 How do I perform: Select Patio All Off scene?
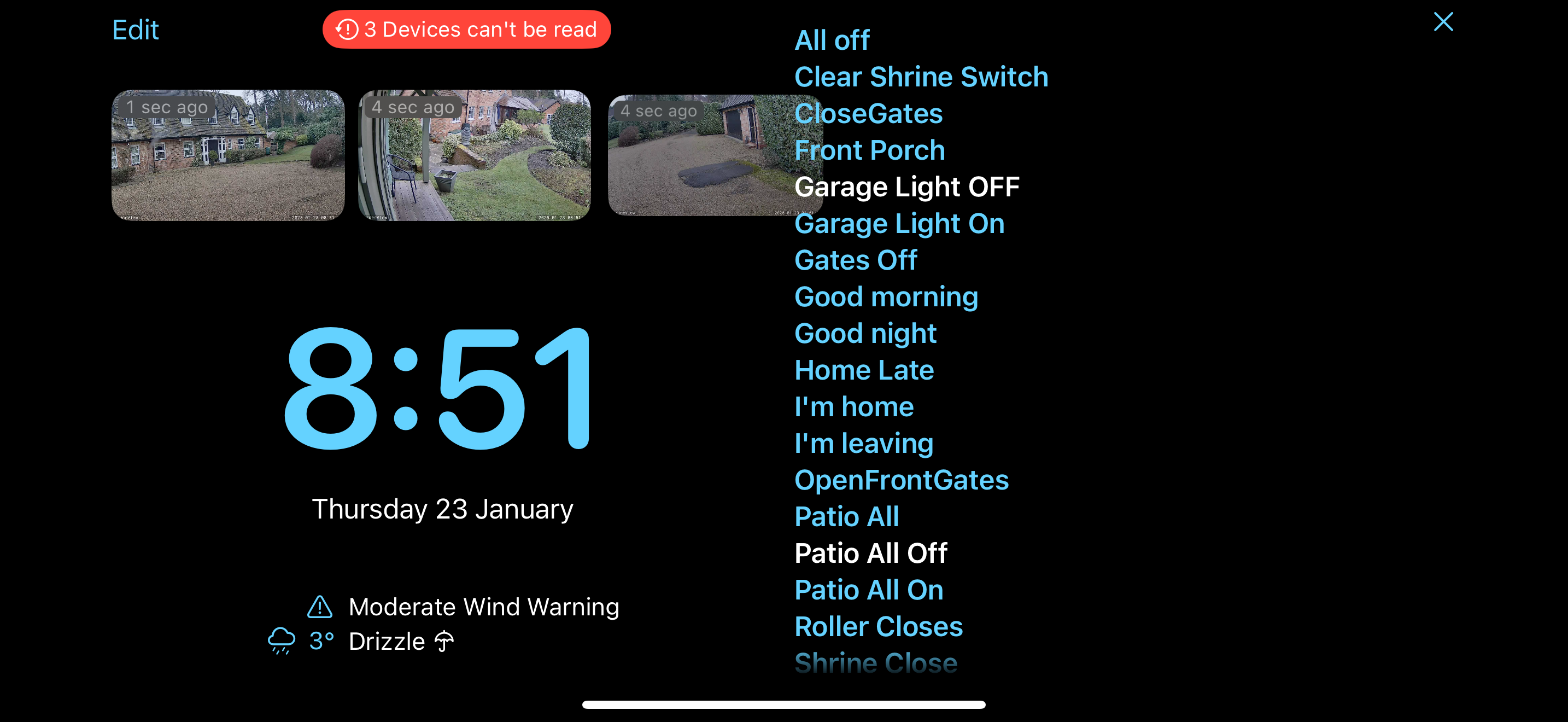coord(870,554)
